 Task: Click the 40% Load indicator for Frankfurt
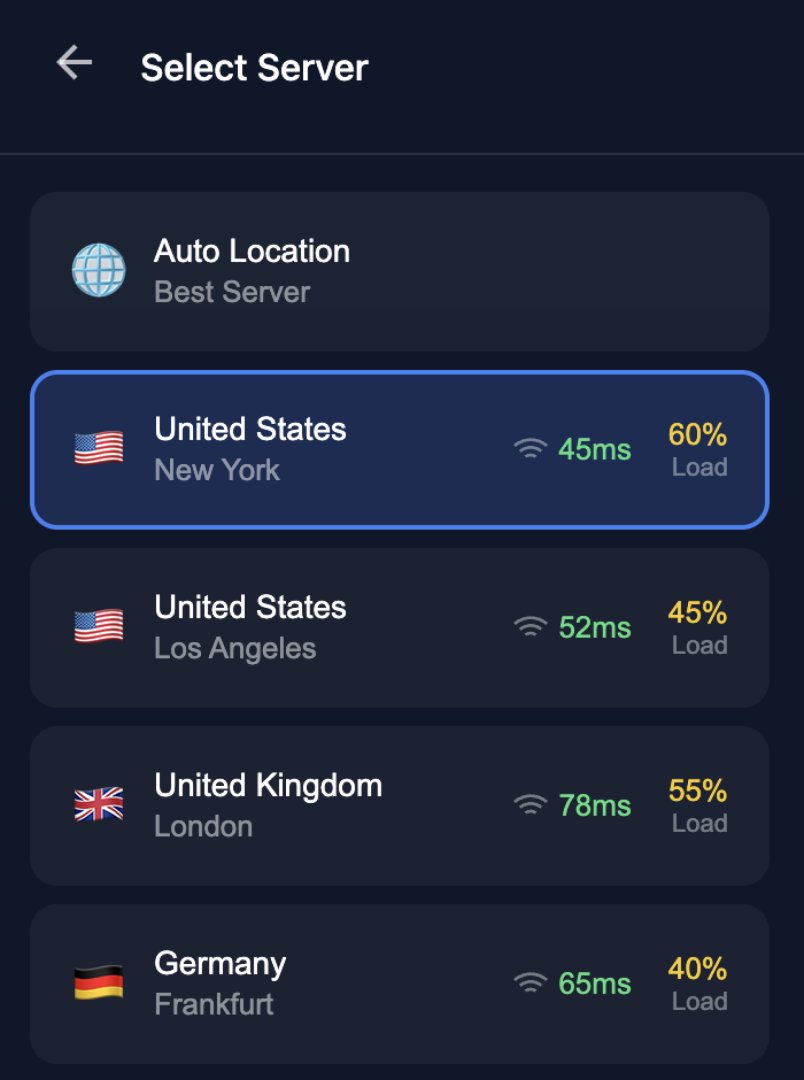point(700,984)
